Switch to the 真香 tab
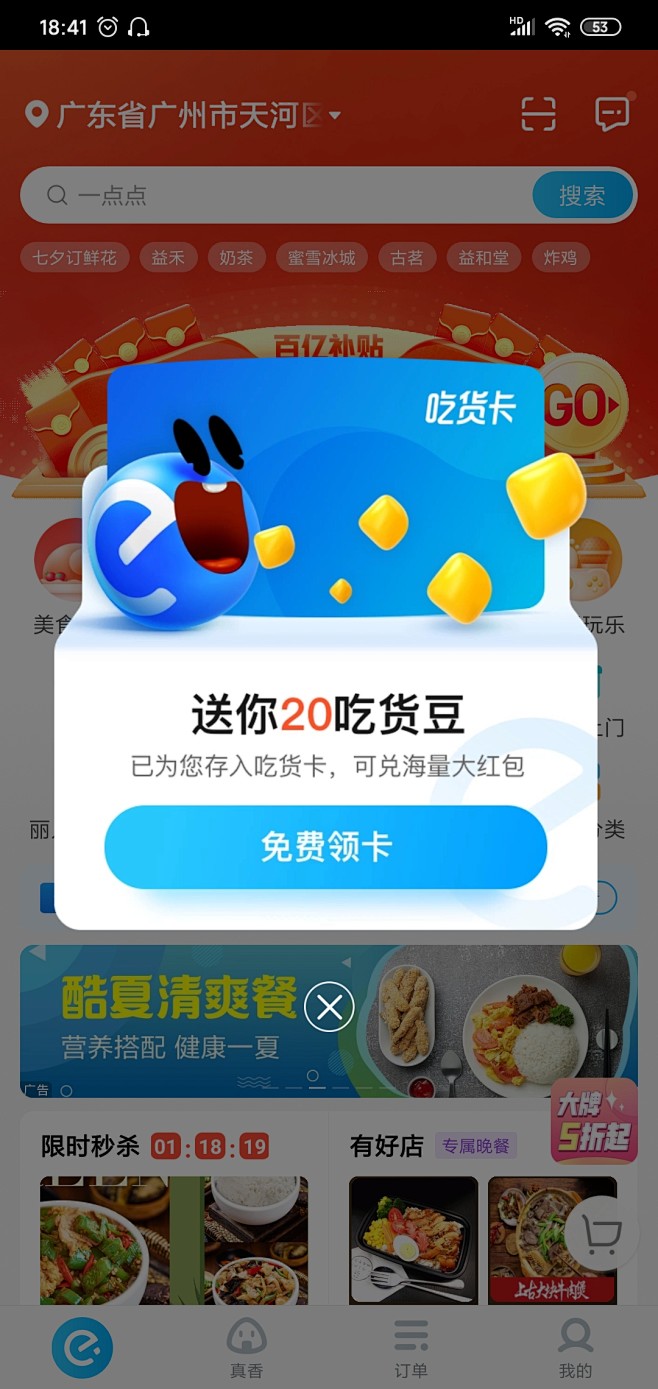This screenshot has width=658, height=1389. pyautogui.click(x=247, y=1346)
